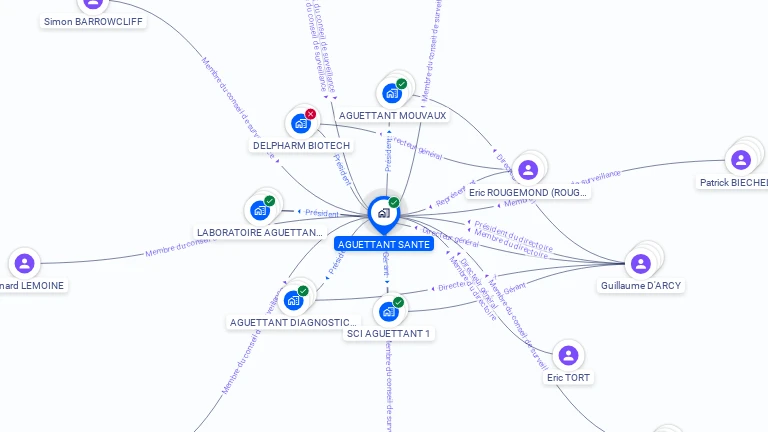The height and width of the screenshot is (432, 768).
Task: Open Simon BARROWCLIFF person node
Action: click(92, 5)
